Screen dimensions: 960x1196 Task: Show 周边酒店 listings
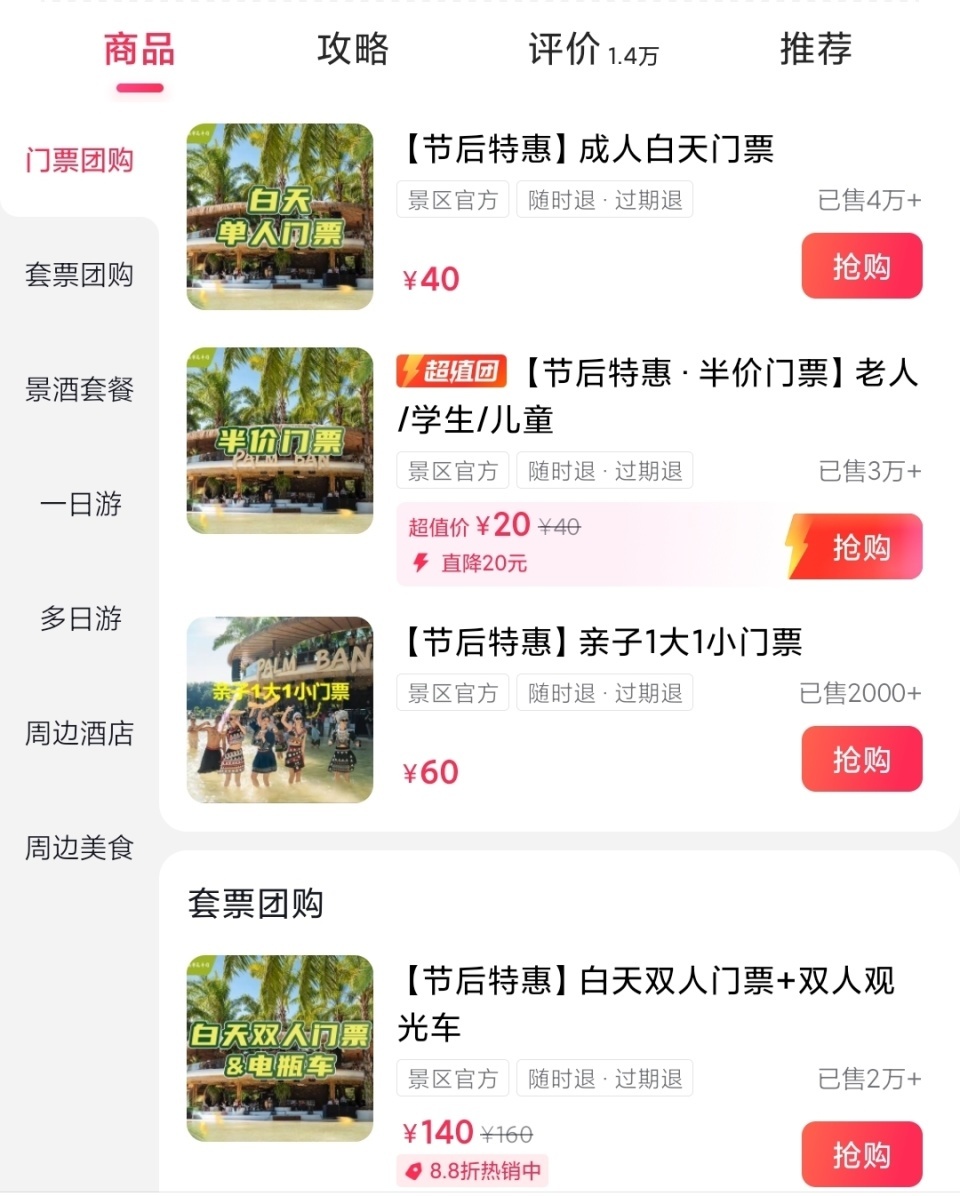pos(79,734)
